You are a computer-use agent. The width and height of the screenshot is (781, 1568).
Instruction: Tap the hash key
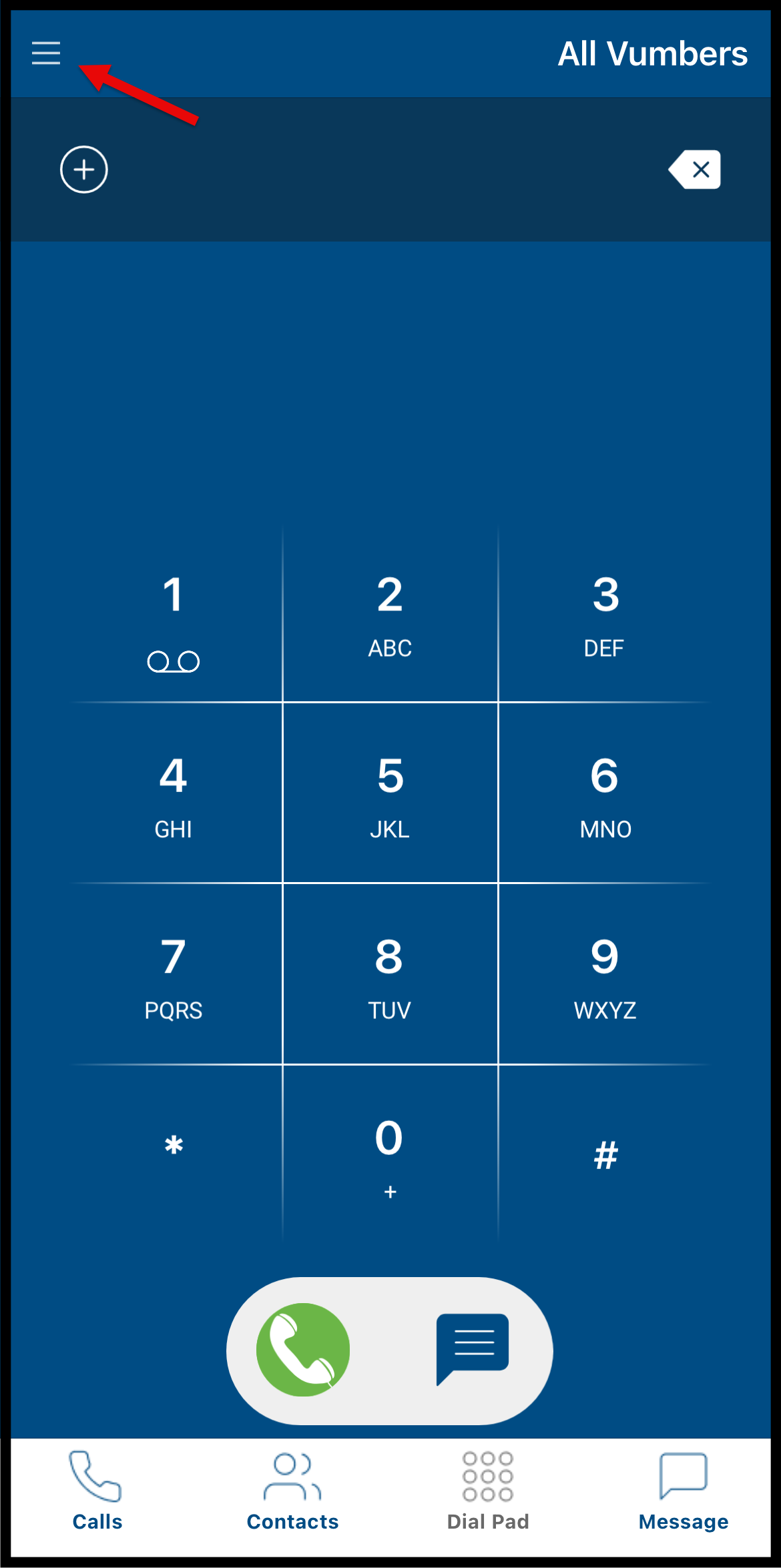[605, 1154]
